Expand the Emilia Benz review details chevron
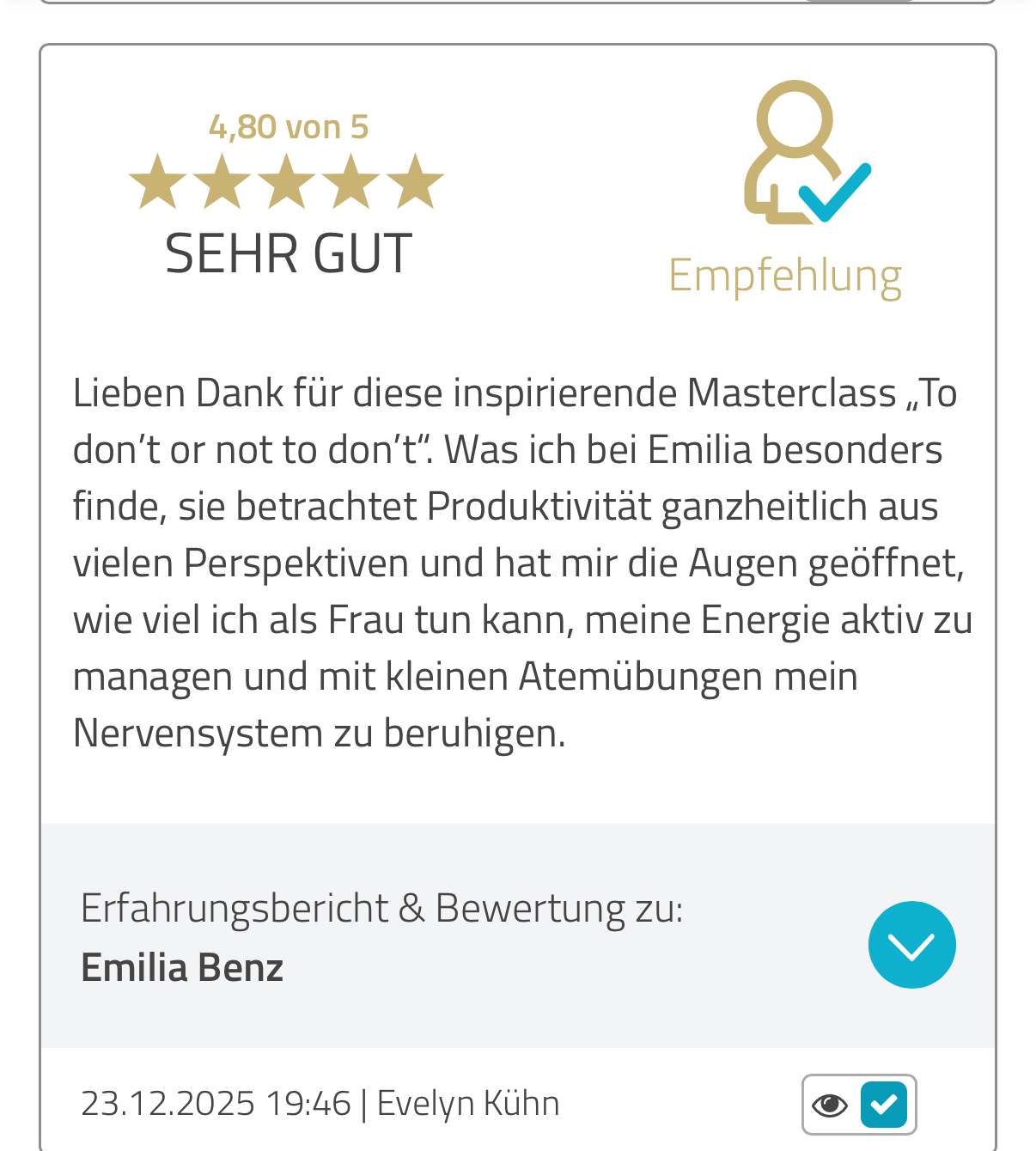 (x=911, y=945)
